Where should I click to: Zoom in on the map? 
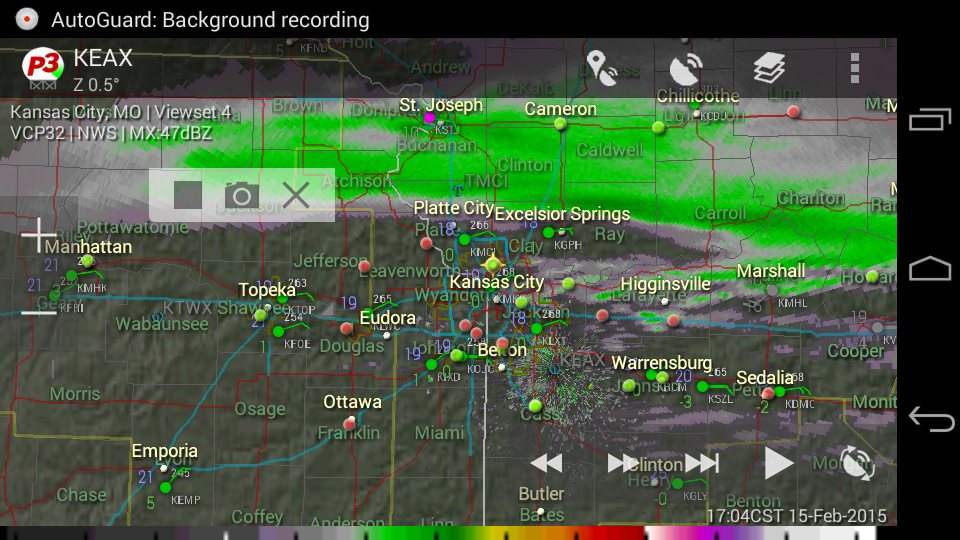point(39,235)
